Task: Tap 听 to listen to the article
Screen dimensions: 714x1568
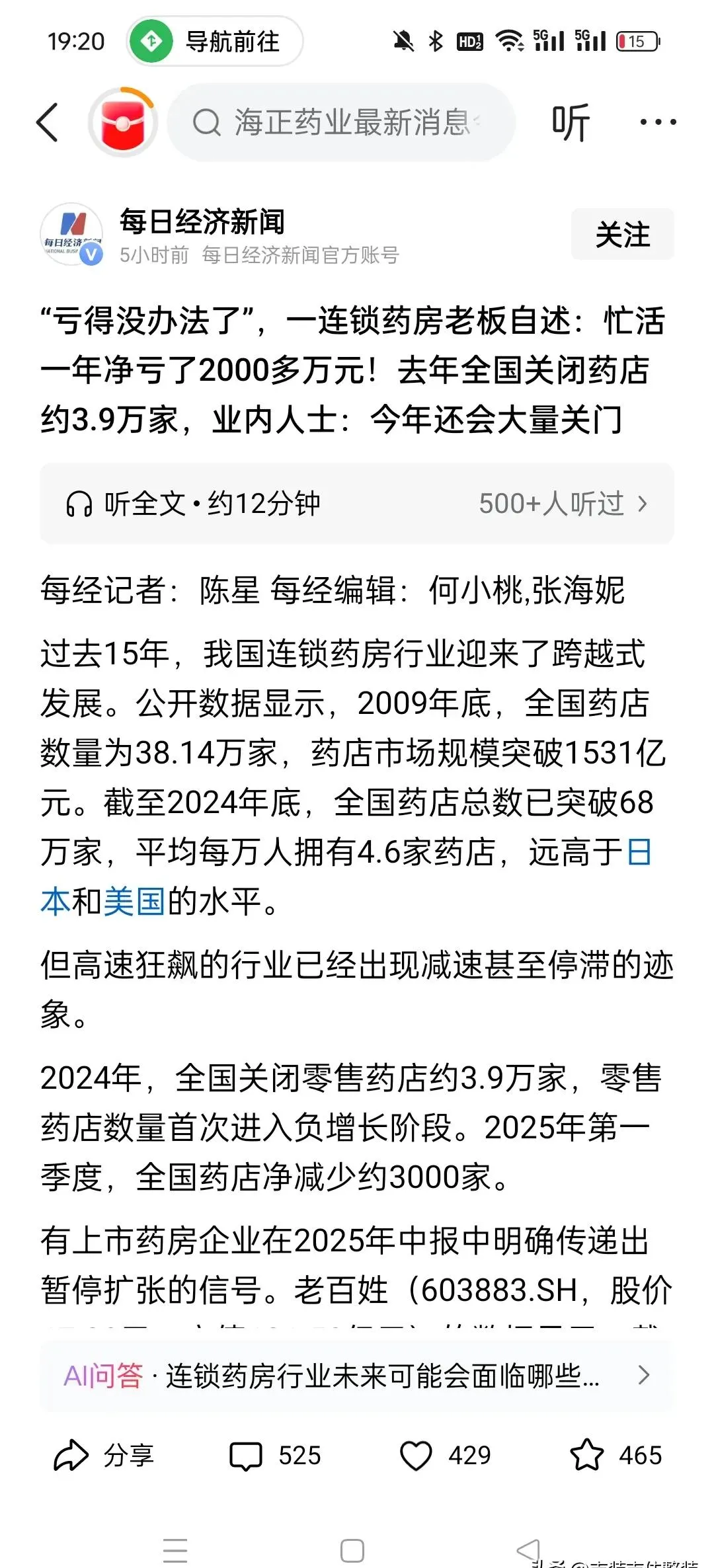Action: pos(571,123)
